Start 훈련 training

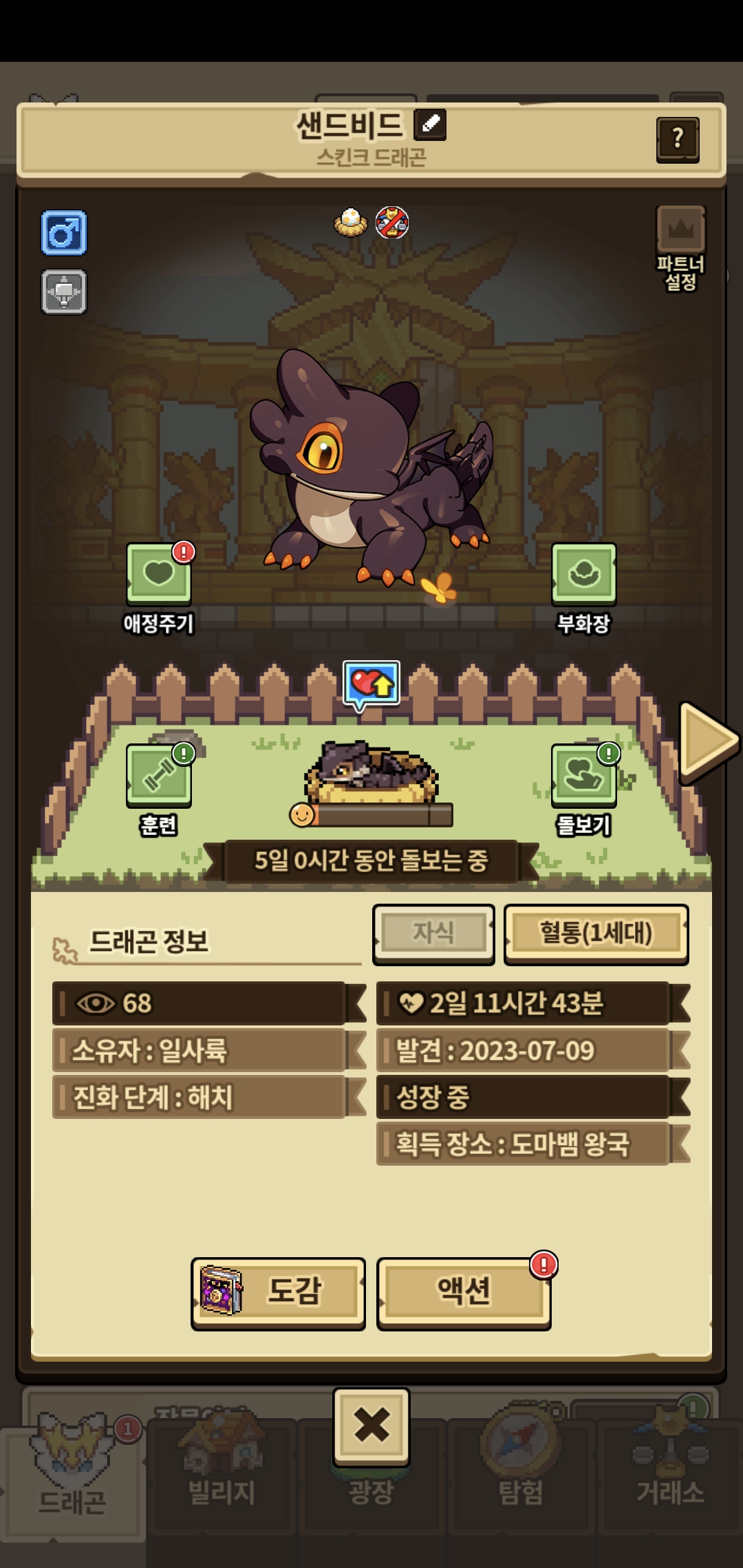pyautogui.click(x=159, y=790)
